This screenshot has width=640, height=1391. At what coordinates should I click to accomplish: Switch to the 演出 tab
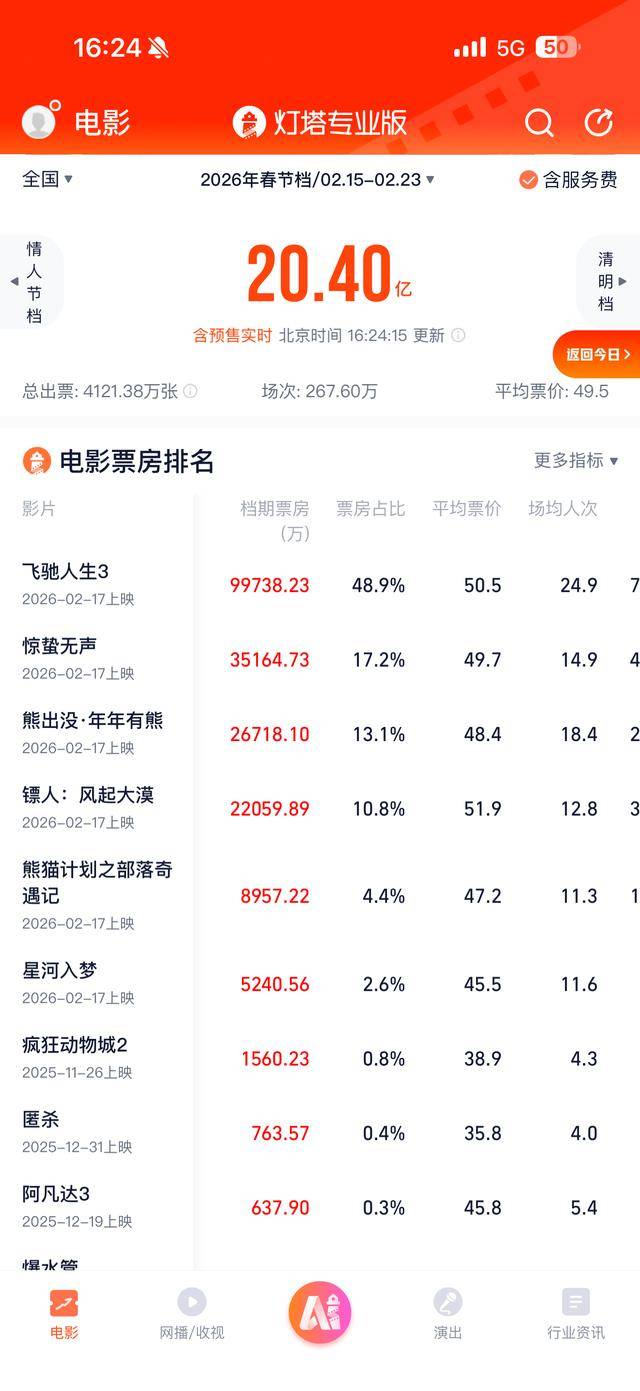[448, 1313]
